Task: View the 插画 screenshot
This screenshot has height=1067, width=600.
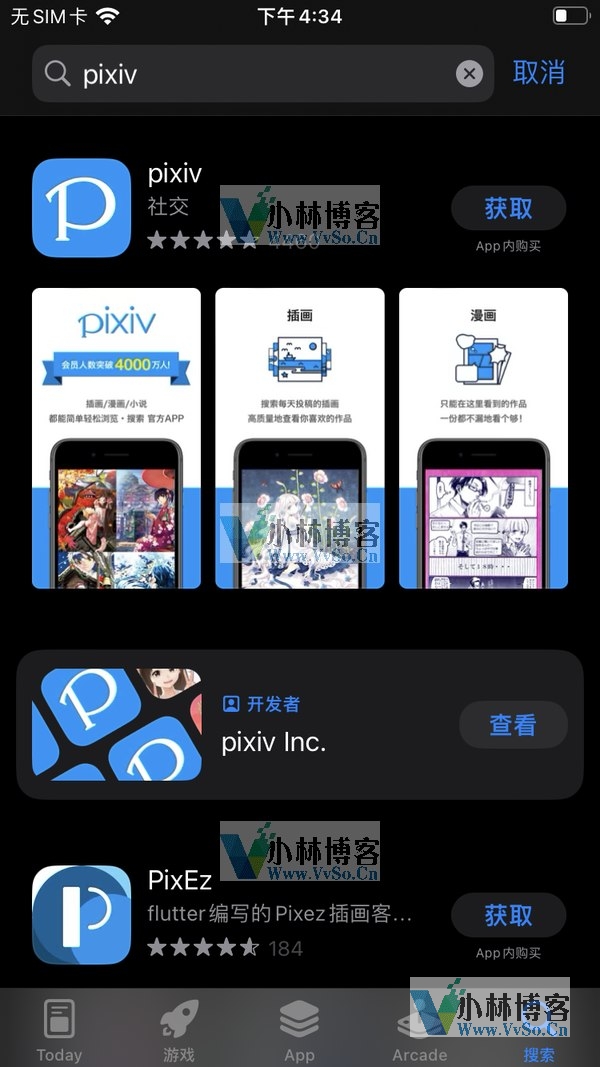Action: [x=300, y=438]
